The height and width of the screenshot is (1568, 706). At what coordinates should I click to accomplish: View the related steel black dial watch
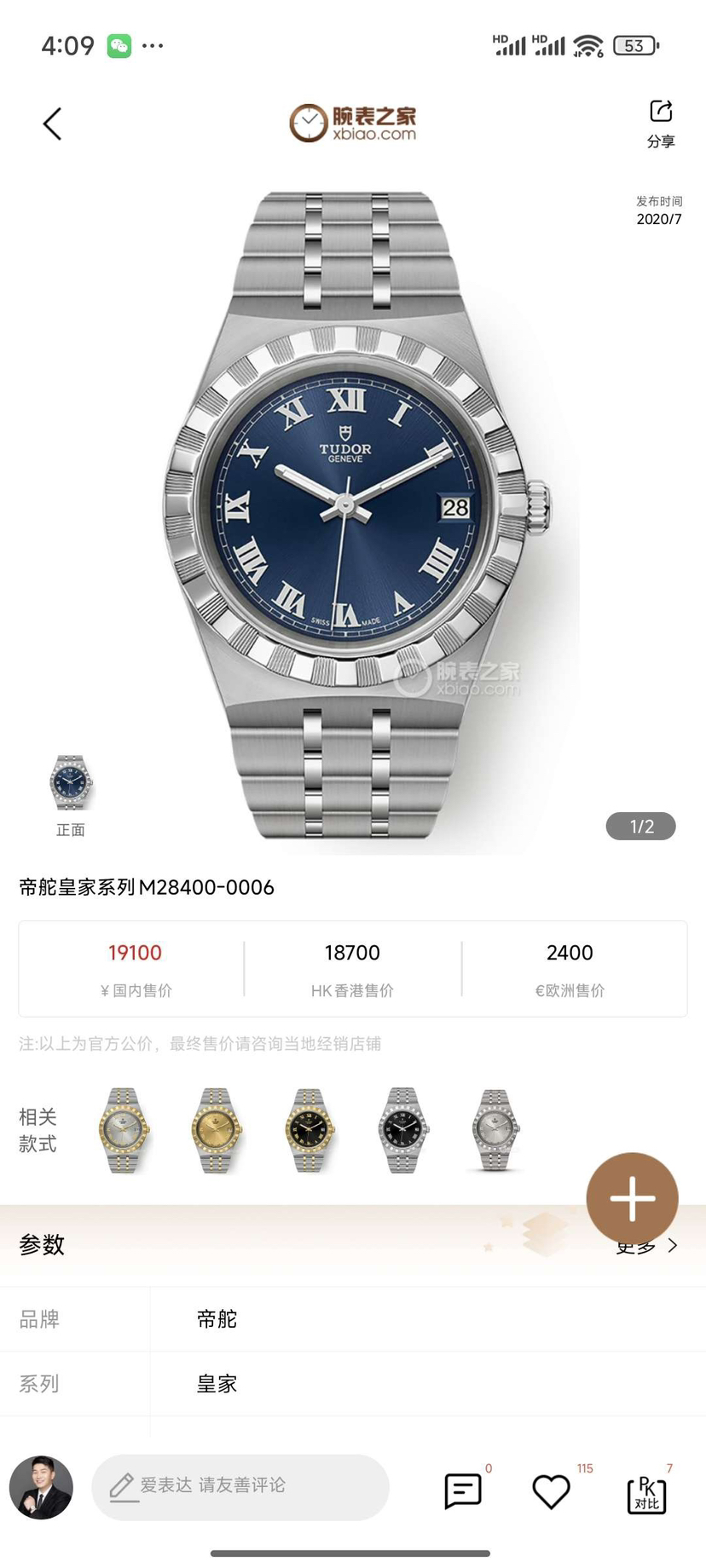(x=402, y=1131)
